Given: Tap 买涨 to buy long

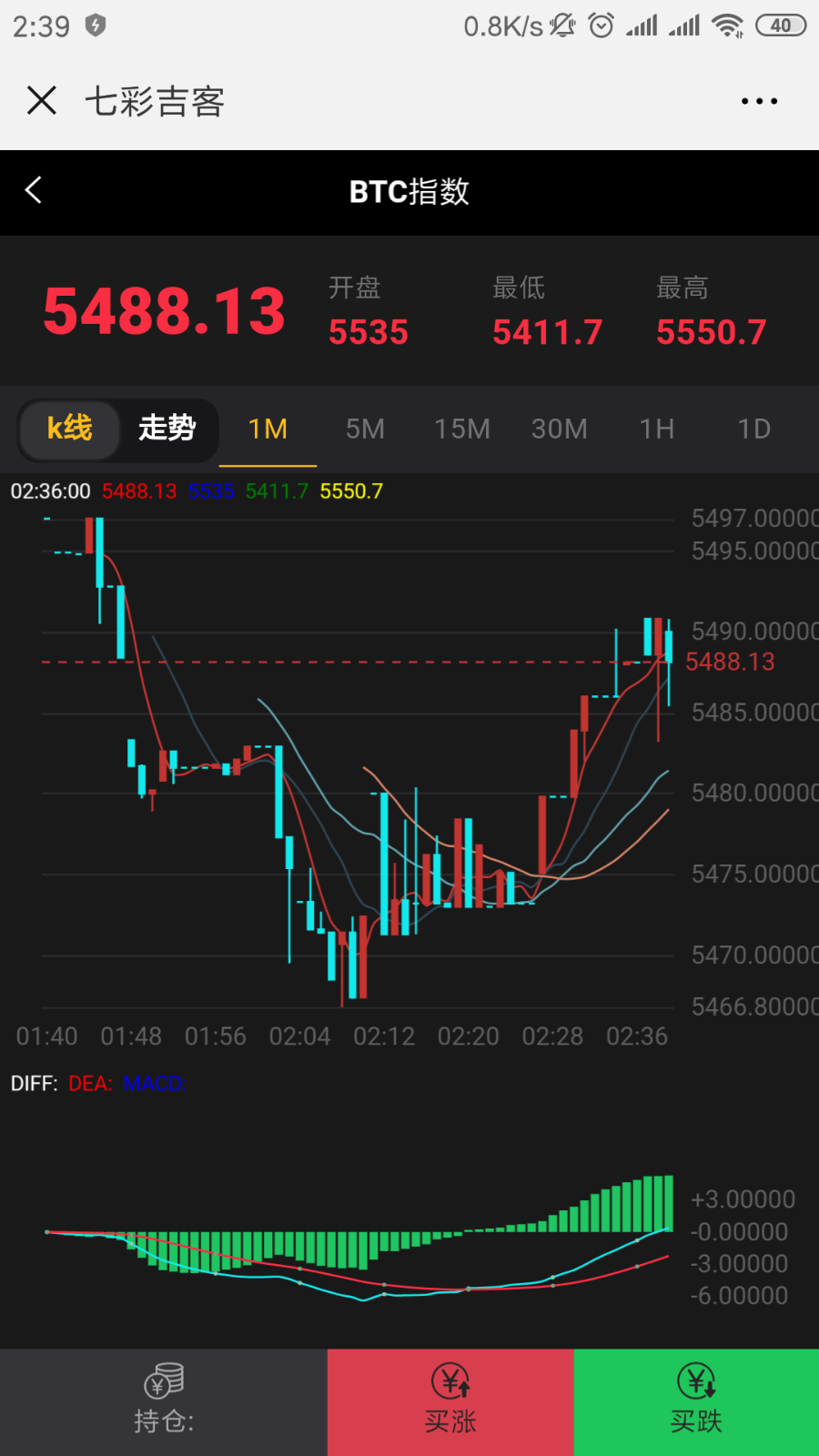Looking at the screenshot, I should point(450,1401).
